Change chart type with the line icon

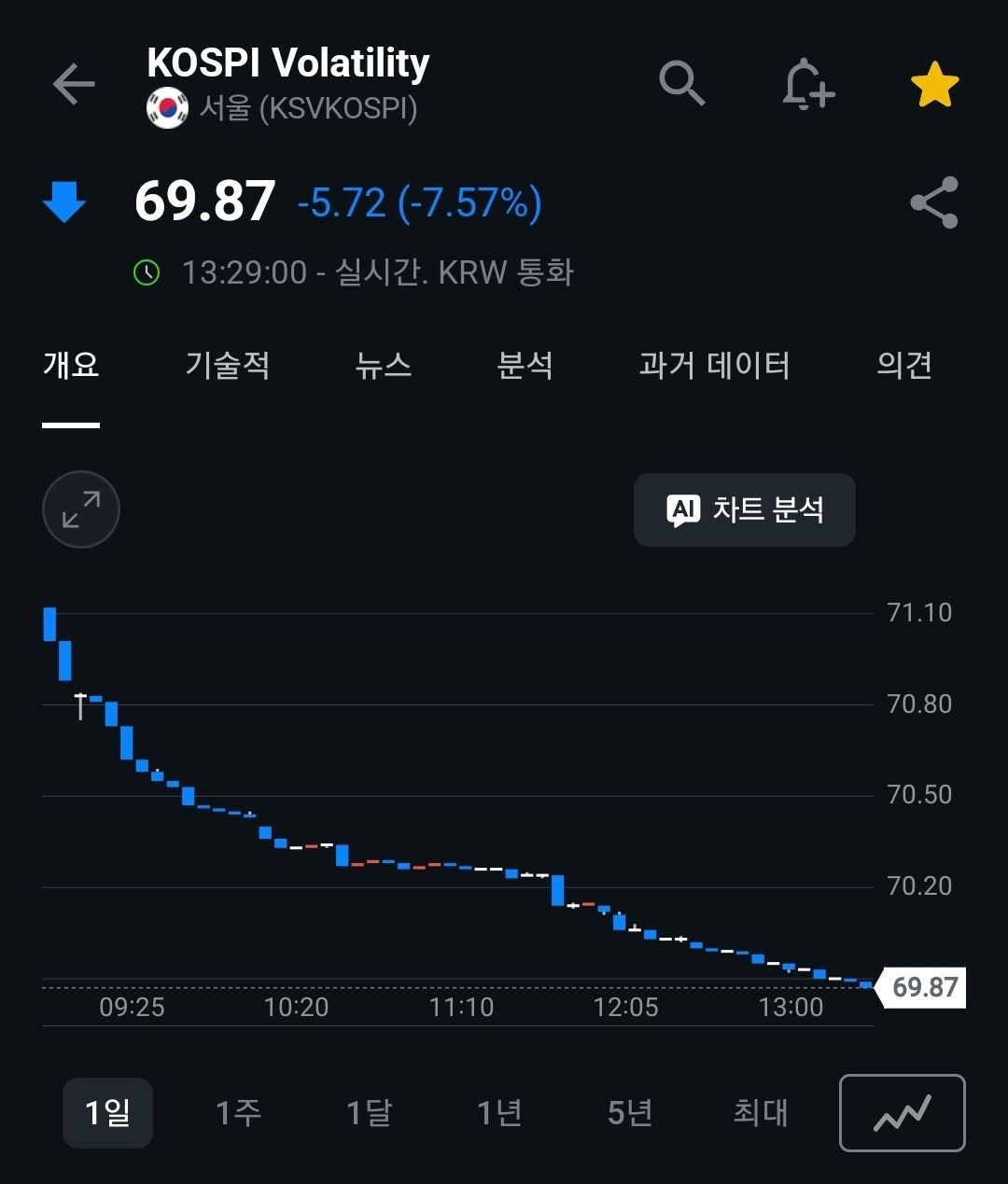tap(903, 1113)
